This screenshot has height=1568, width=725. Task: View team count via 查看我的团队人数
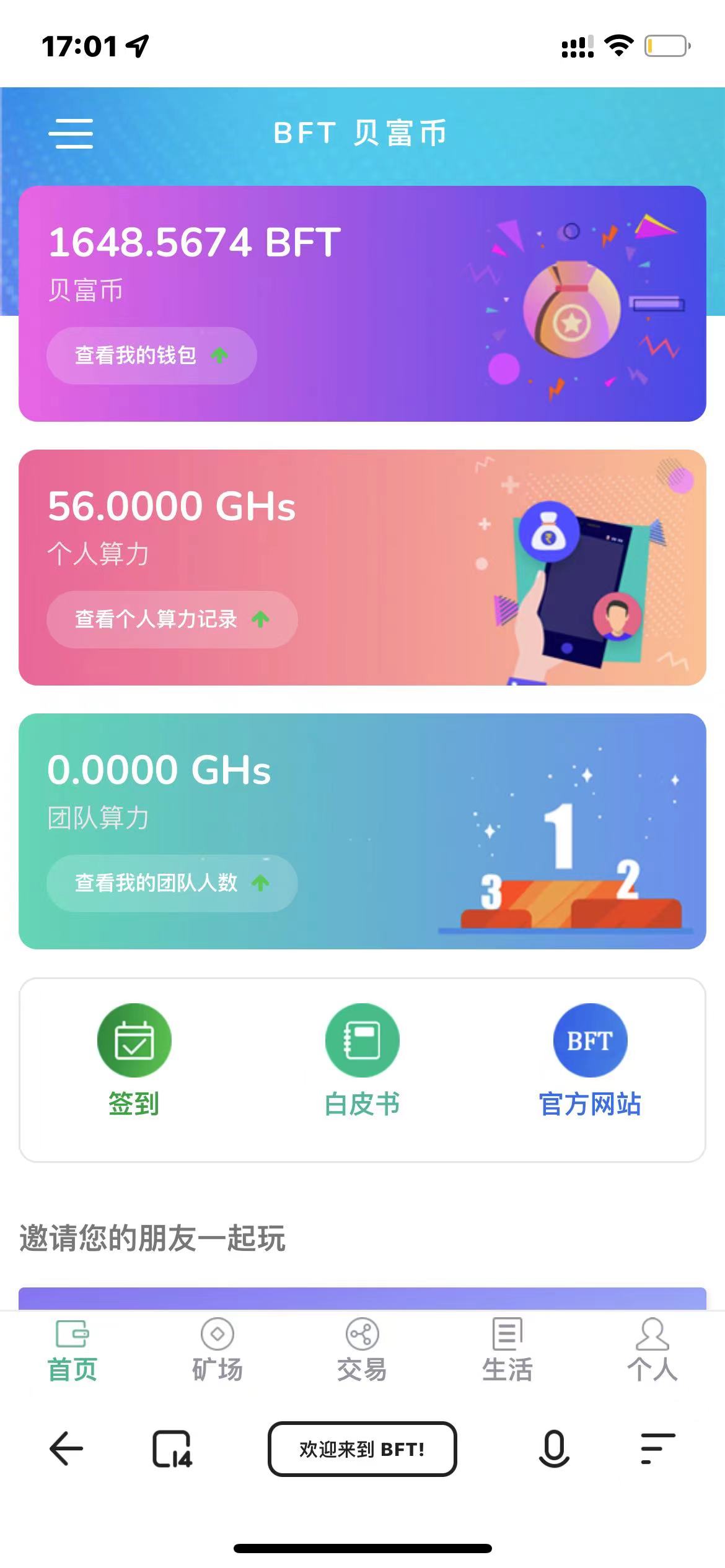[172, 883]
